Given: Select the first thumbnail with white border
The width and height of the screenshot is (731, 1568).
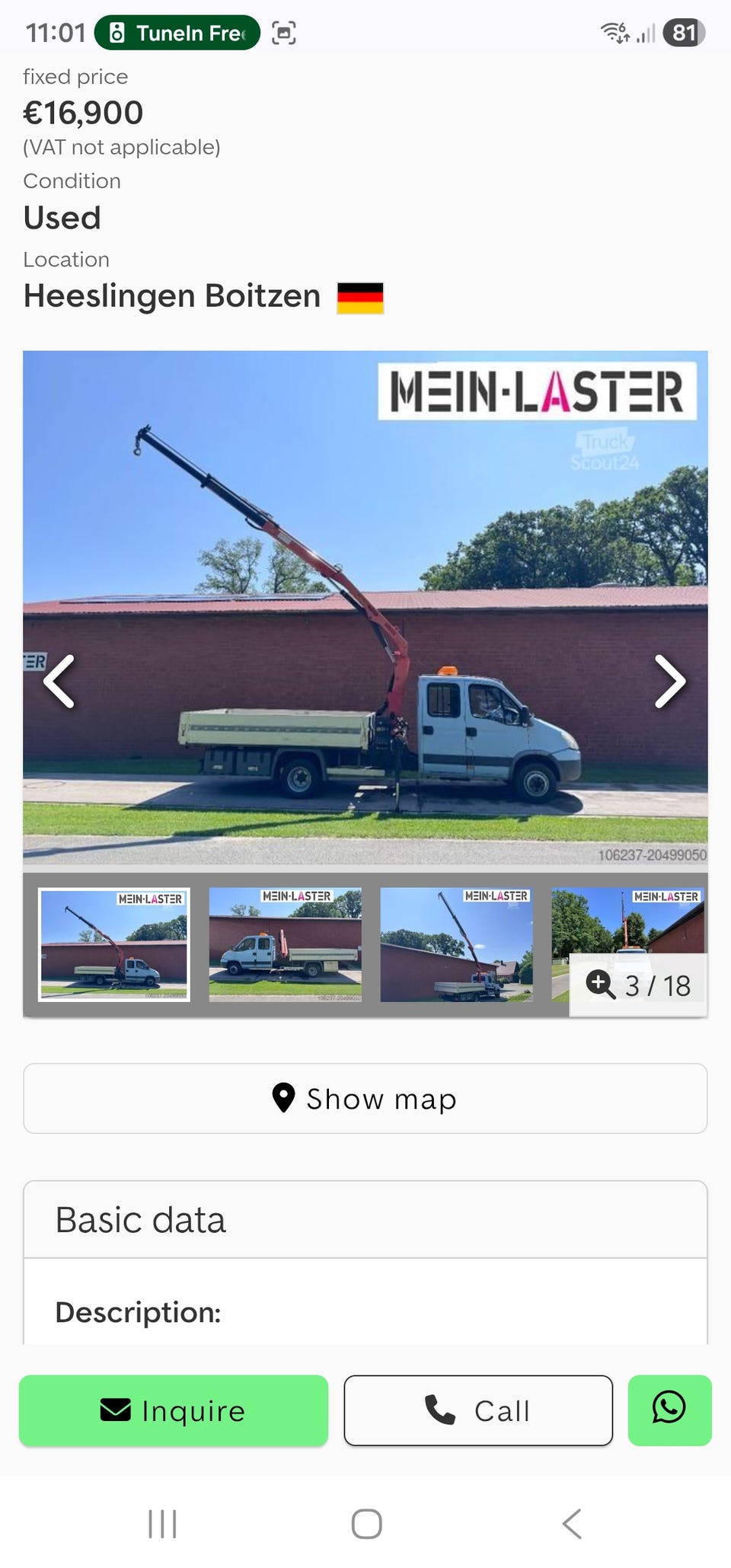Looking at the screenshot, I should coord(114,944).
